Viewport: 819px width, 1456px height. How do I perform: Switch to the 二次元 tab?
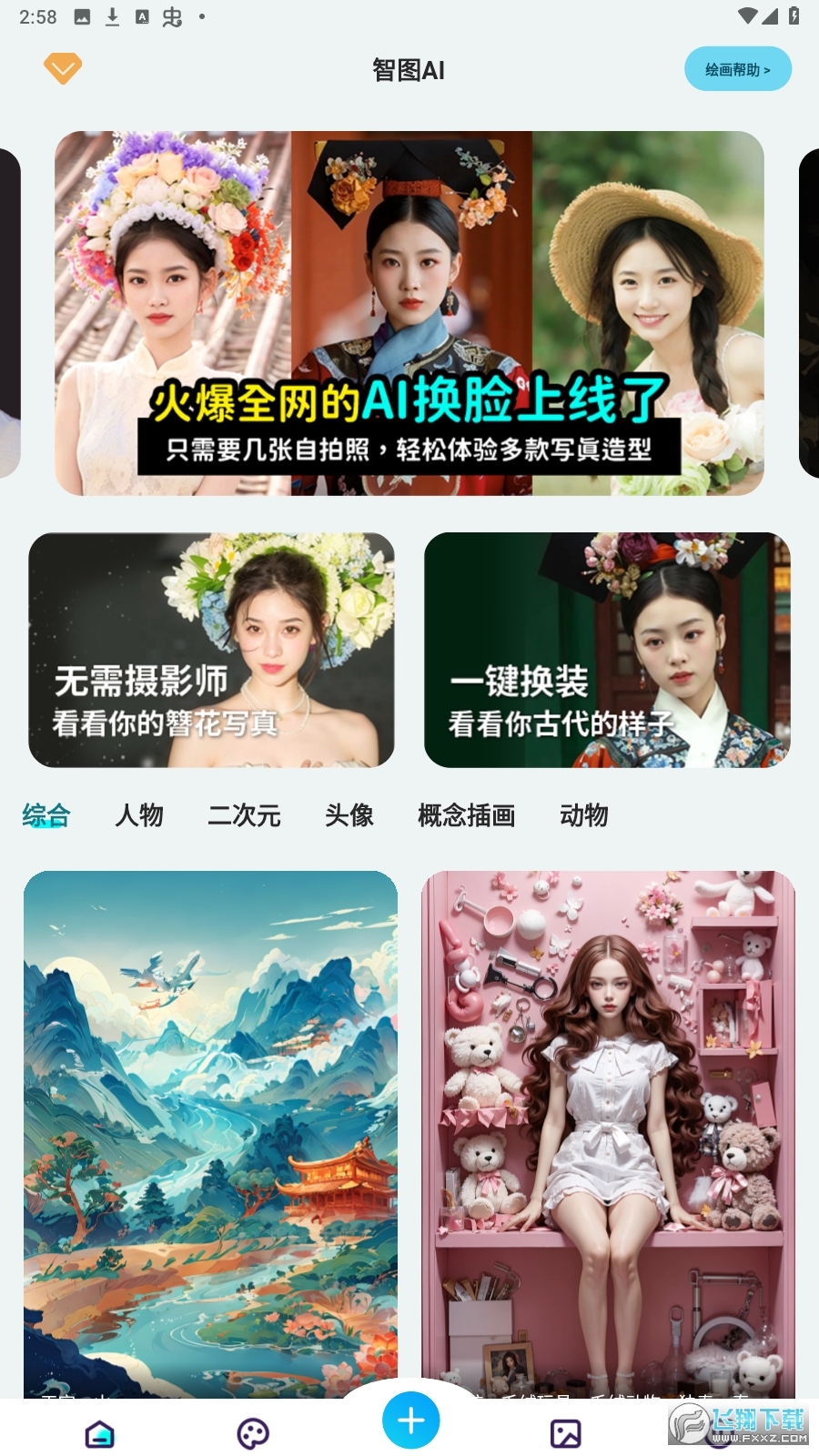pyautogui.click(x=244, y=815)
